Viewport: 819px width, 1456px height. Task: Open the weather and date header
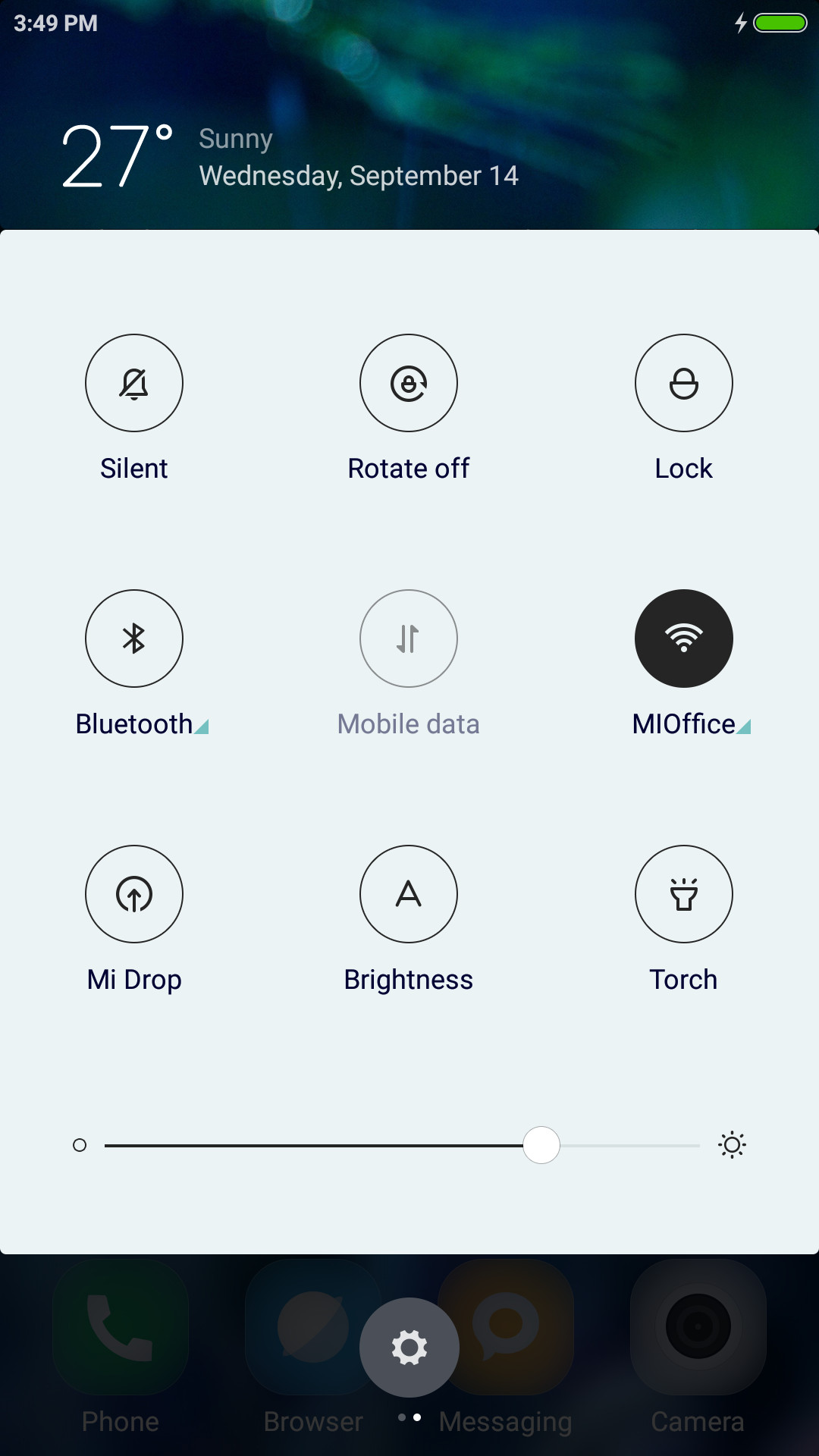(290, 157)
